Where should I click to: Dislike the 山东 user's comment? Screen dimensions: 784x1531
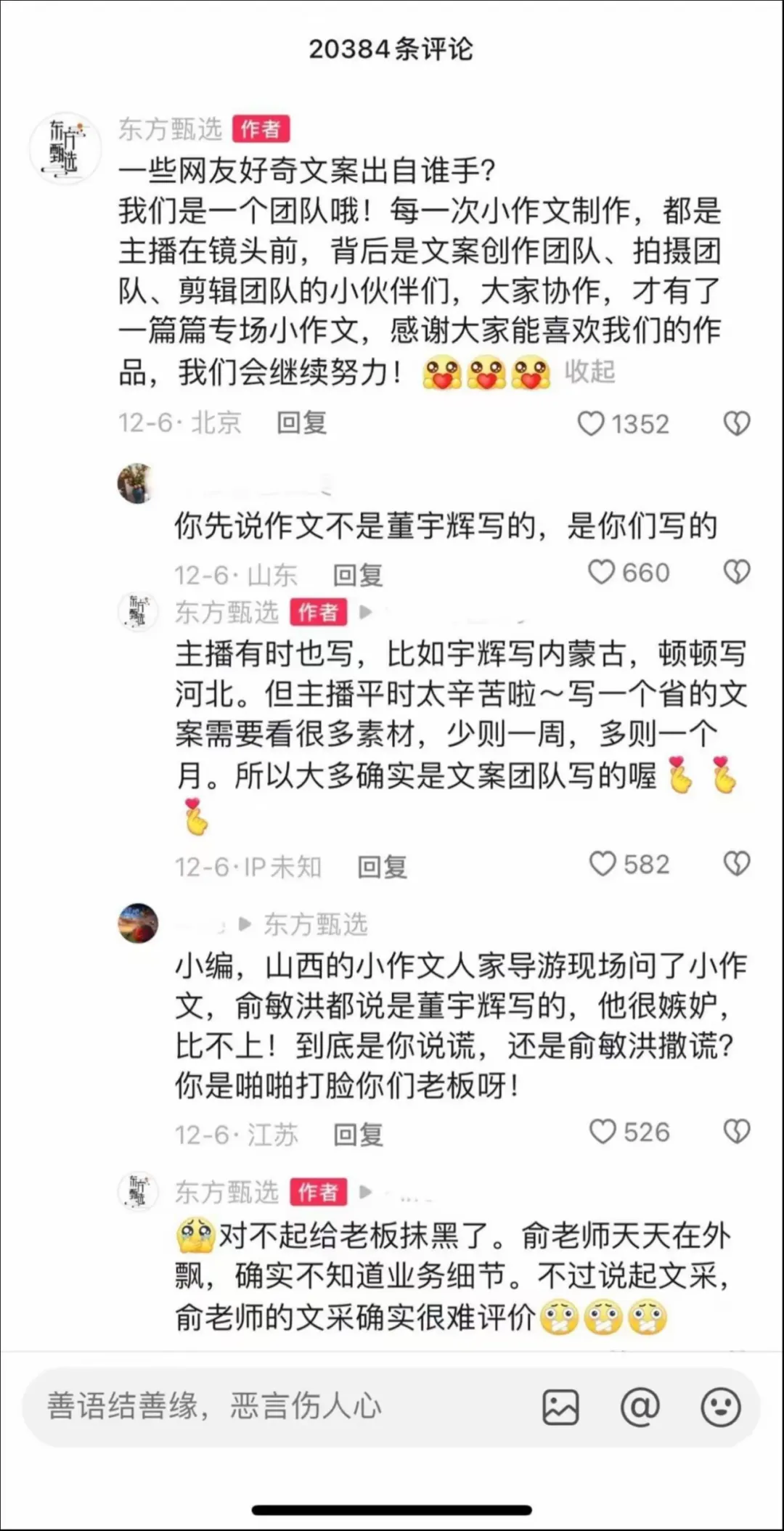click(x=737, y=572)
